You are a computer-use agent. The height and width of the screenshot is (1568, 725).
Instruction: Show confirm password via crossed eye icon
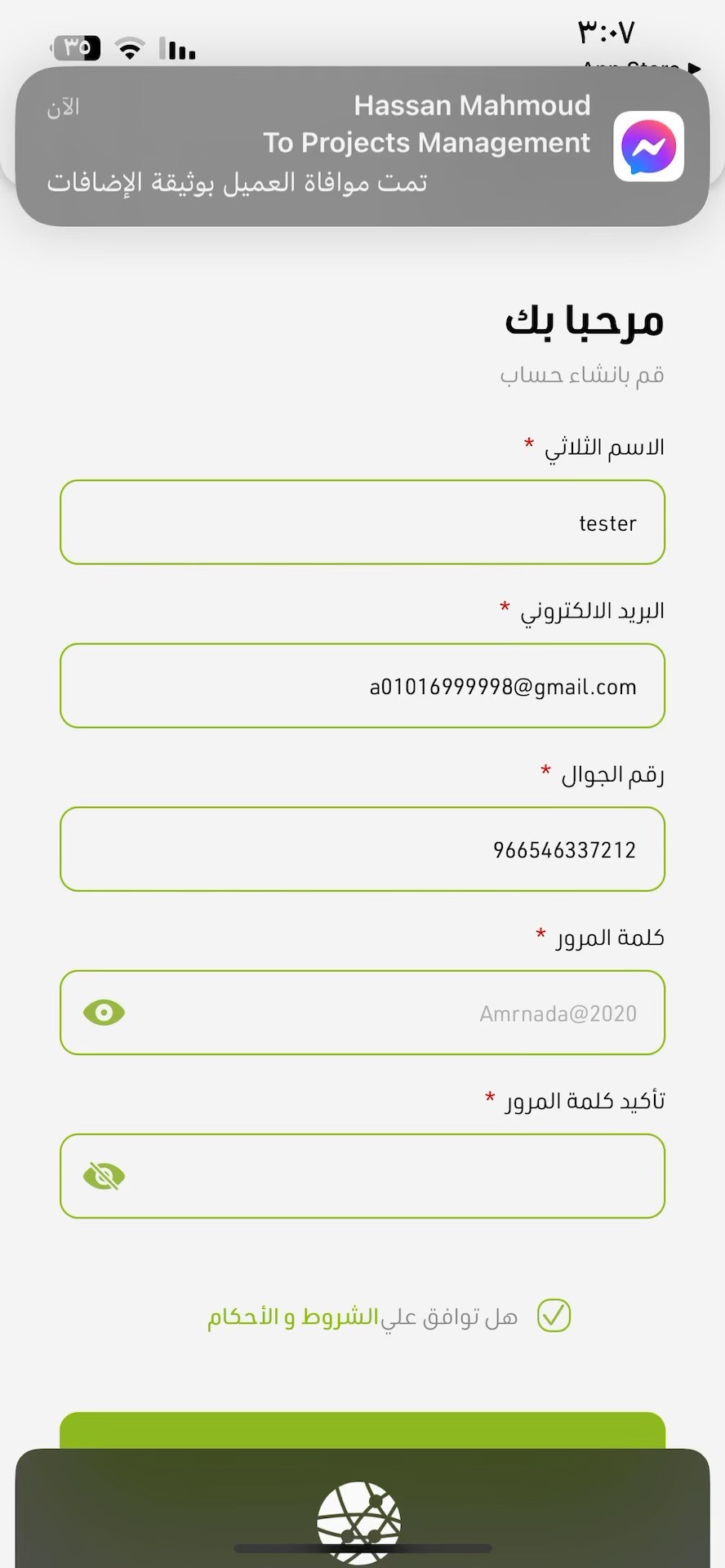pos(105,1176)
